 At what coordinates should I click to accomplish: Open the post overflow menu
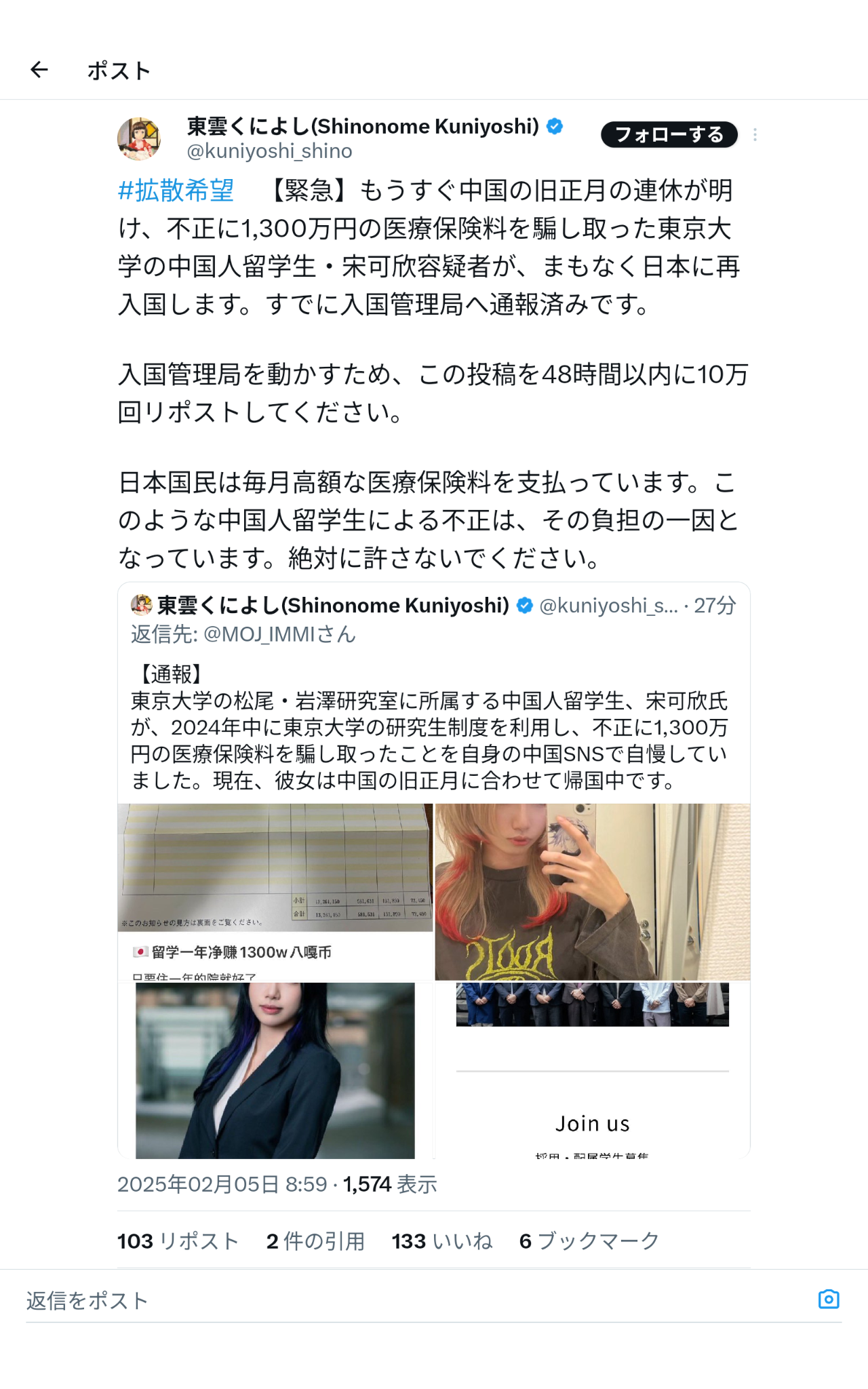pyautogui.click(x=755, y=135)
